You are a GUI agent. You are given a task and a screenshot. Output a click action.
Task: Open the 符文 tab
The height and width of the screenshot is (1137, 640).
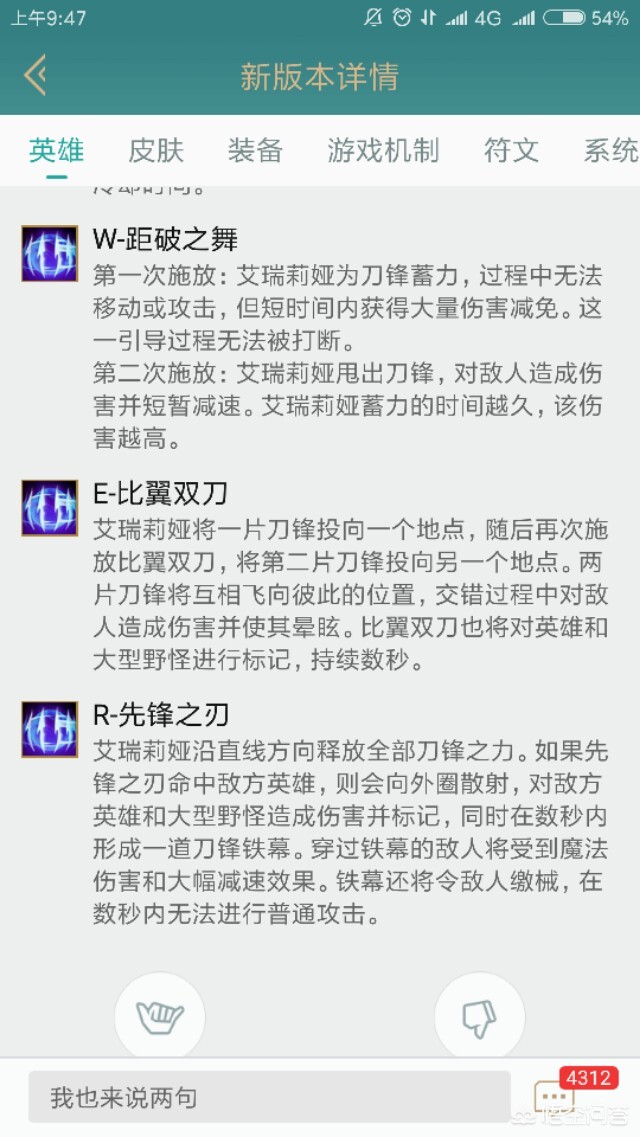point(511,151)
